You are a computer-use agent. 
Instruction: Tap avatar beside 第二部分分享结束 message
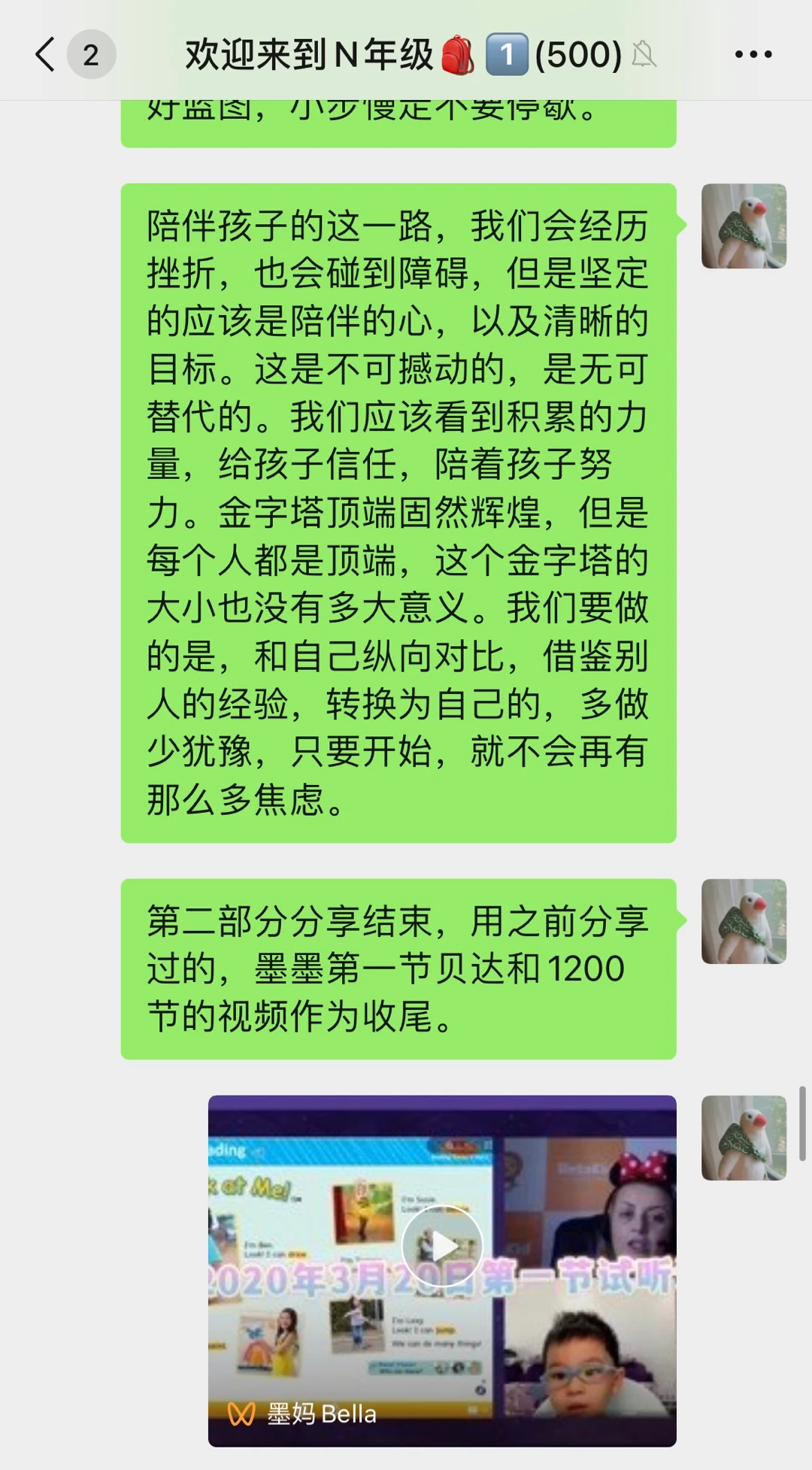(744, 921)
